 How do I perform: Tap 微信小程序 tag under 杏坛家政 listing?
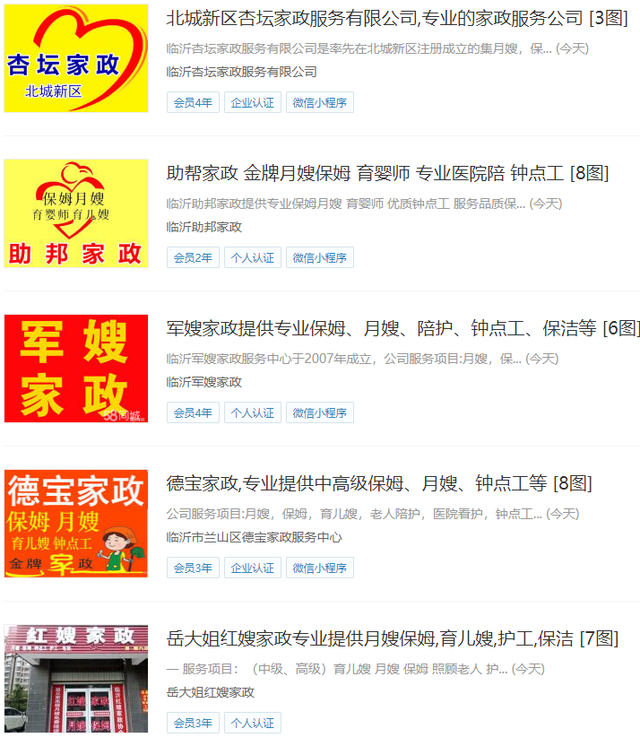320,102
